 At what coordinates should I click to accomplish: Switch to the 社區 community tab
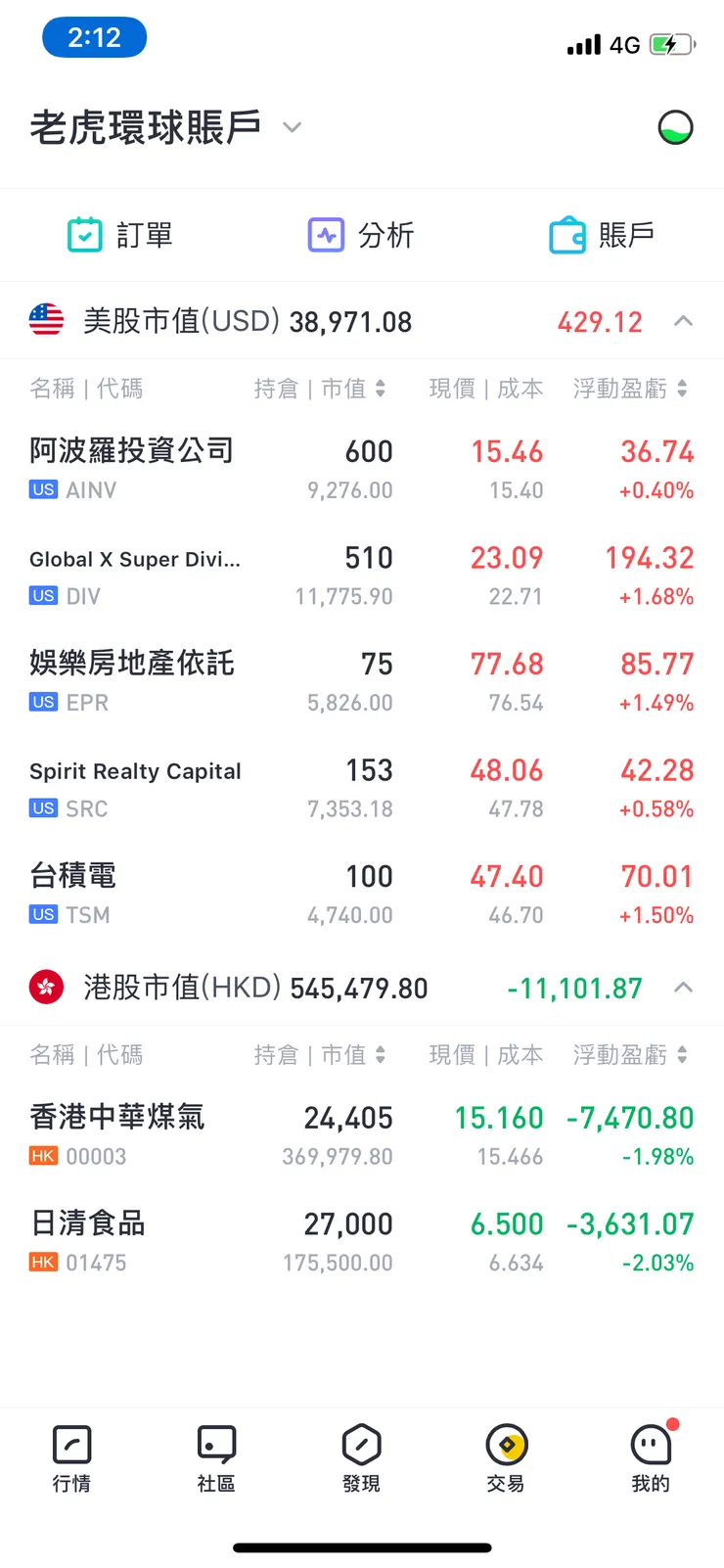216,1458
